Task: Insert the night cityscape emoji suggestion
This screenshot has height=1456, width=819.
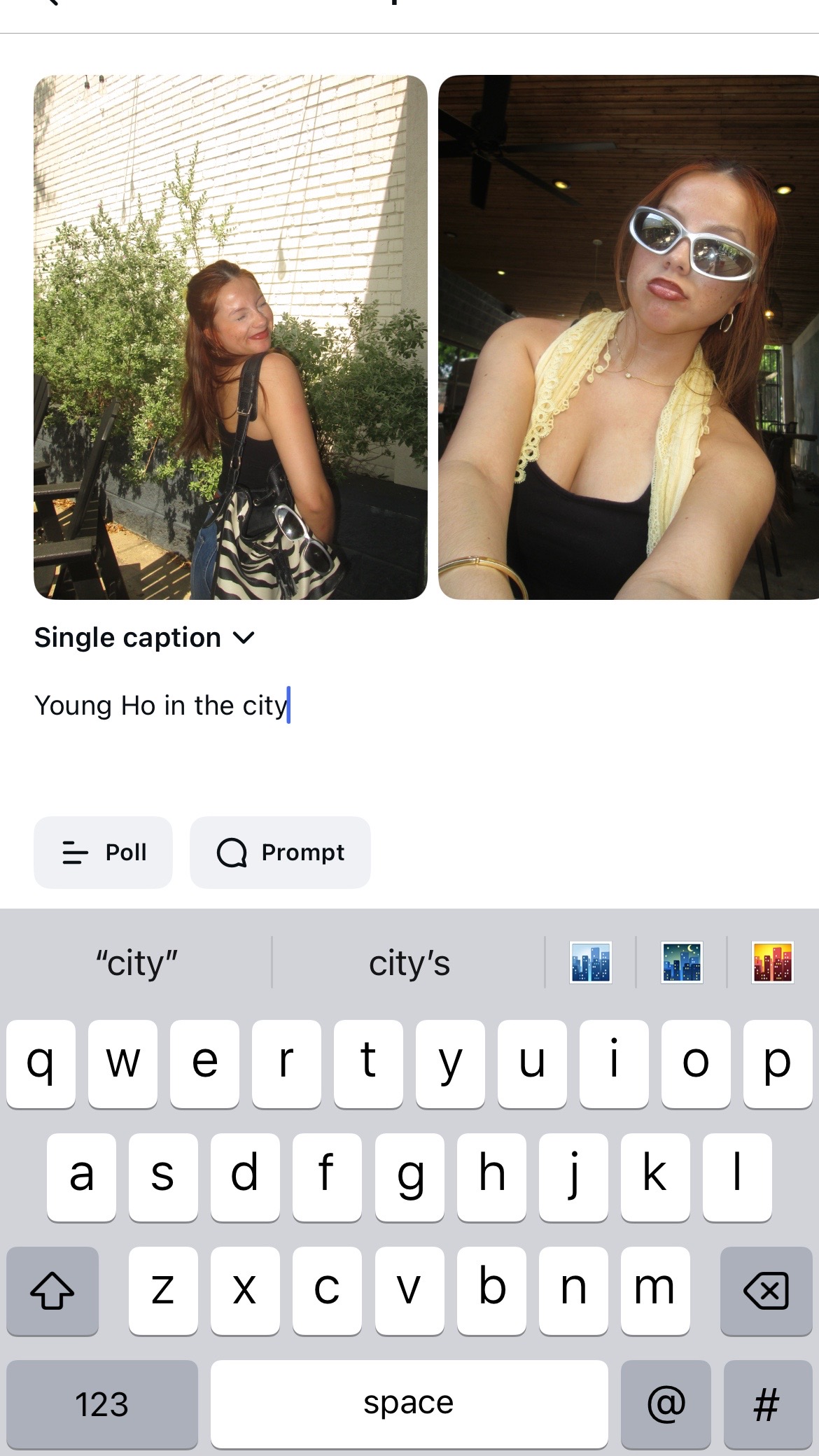Action: tap(682, 962)
